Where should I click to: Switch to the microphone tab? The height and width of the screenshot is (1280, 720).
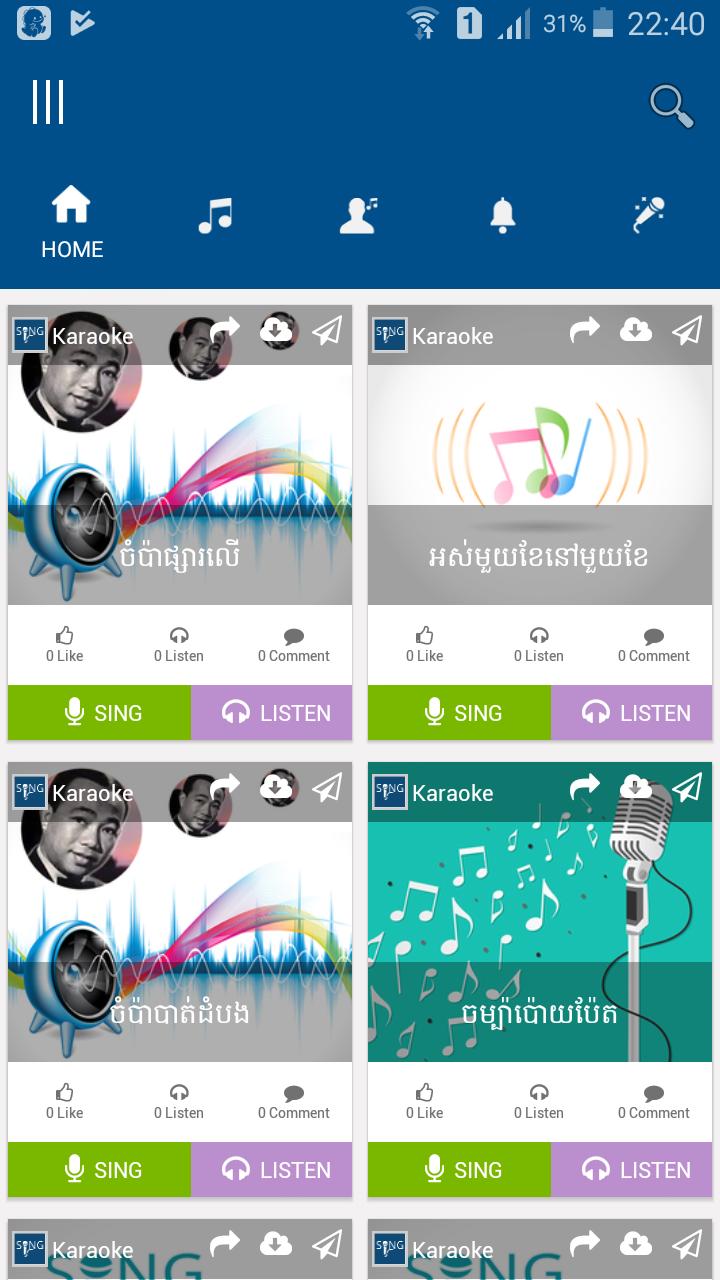[x=648, y=214]
